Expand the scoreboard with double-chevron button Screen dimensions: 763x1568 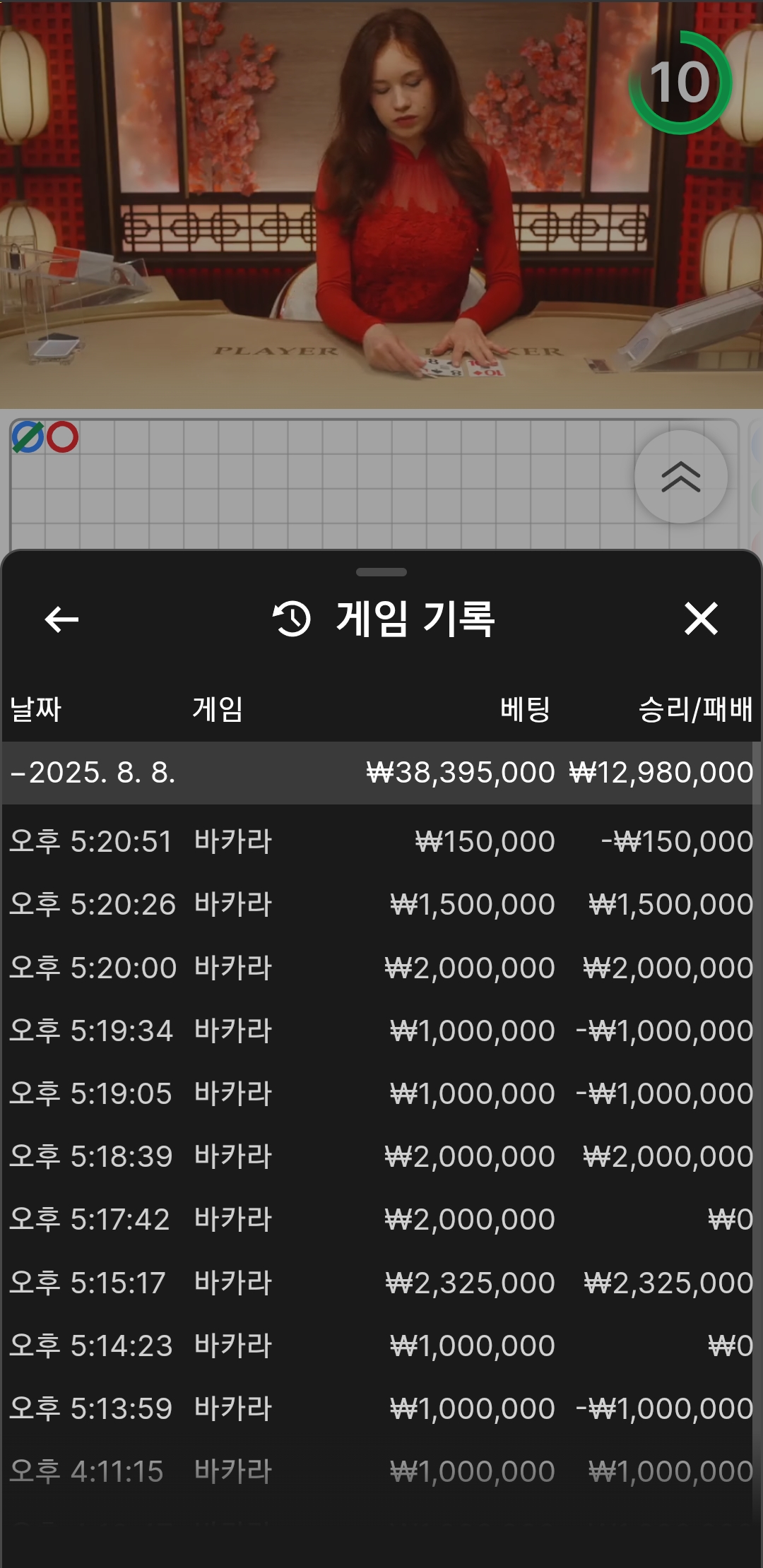pos(680,477)
